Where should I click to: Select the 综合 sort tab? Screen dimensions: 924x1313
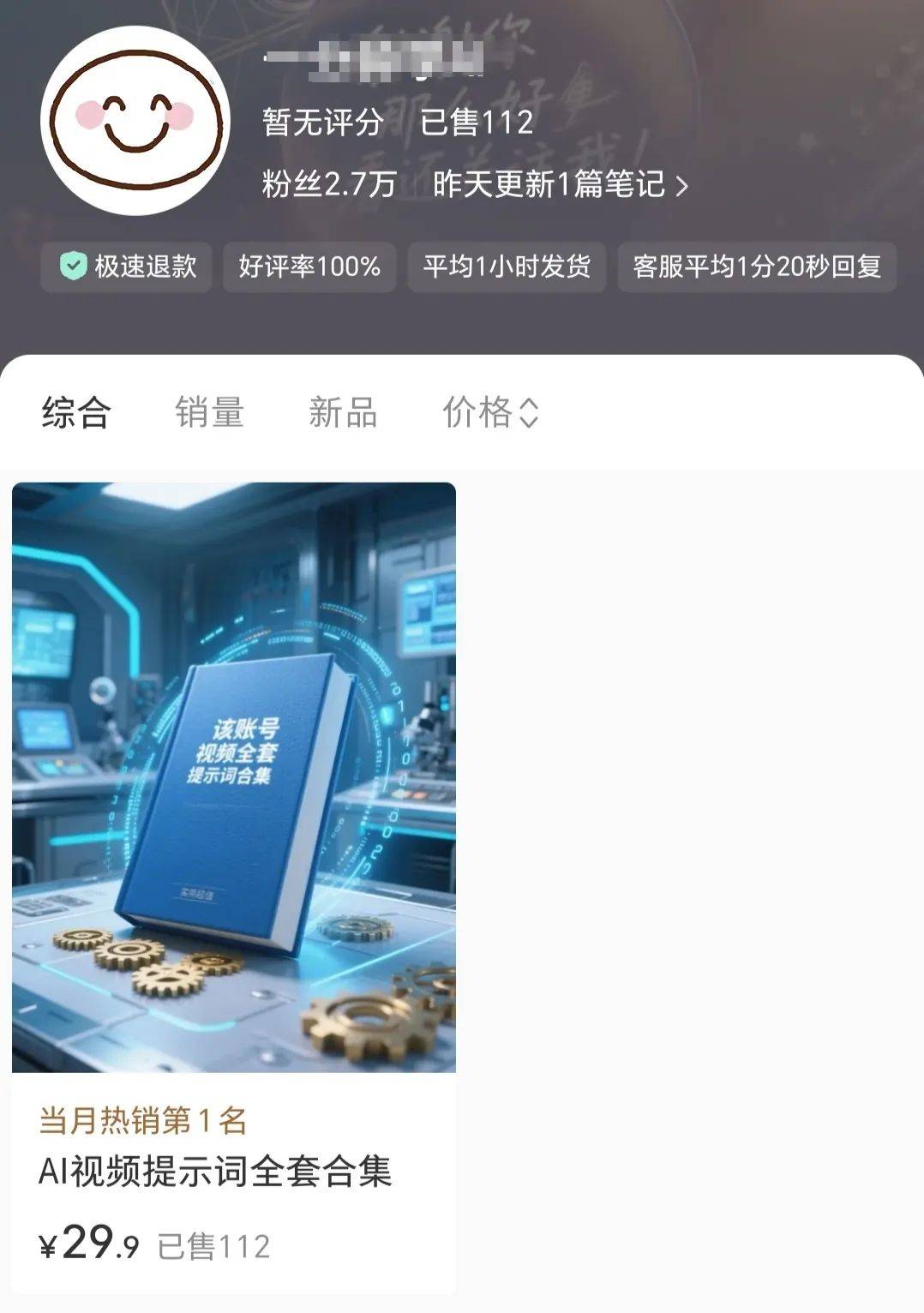pyautogui.click(x=76, y=413)
